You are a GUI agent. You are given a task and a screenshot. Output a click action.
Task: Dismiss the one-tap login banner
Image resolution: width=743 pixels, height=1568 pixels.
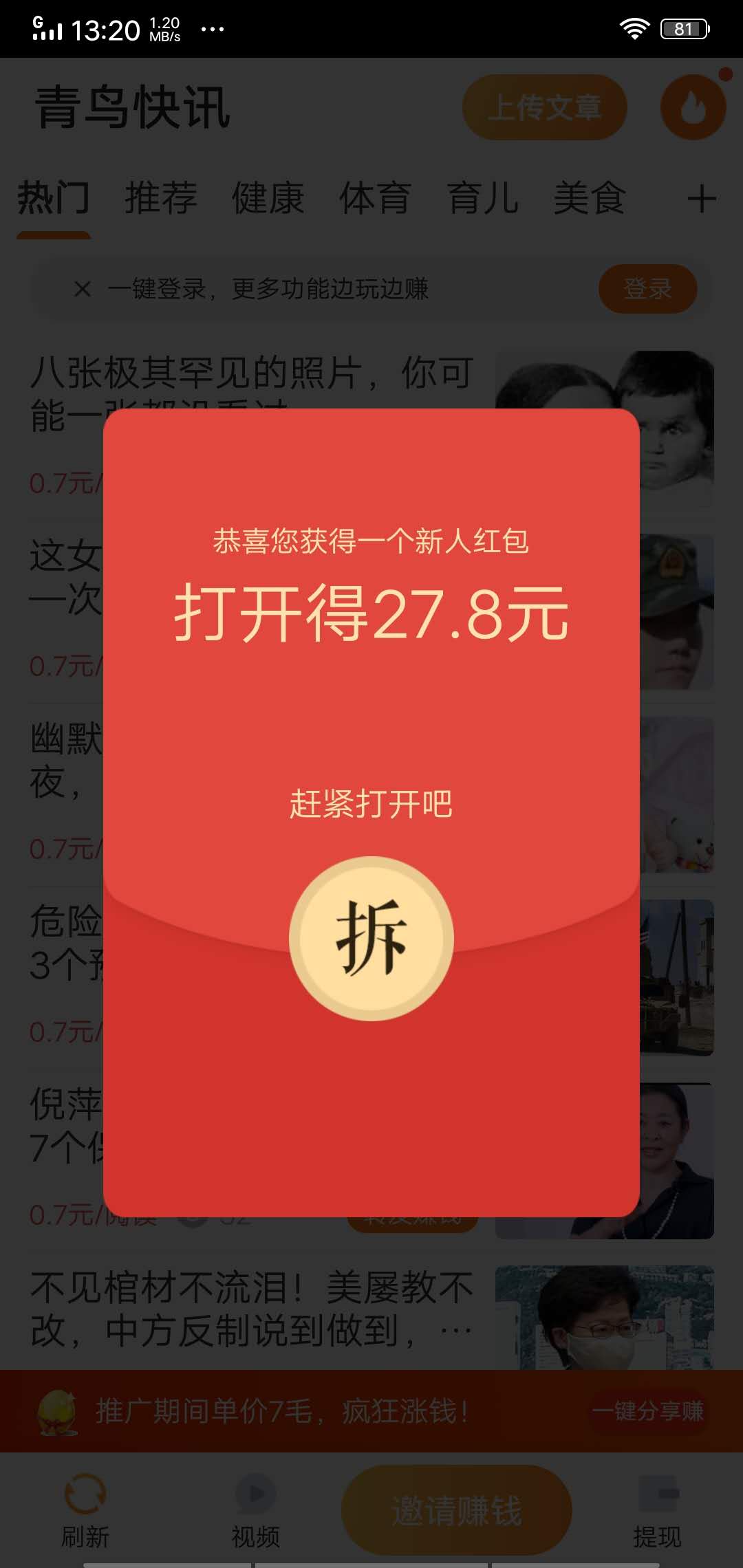(x=83, y=289)
